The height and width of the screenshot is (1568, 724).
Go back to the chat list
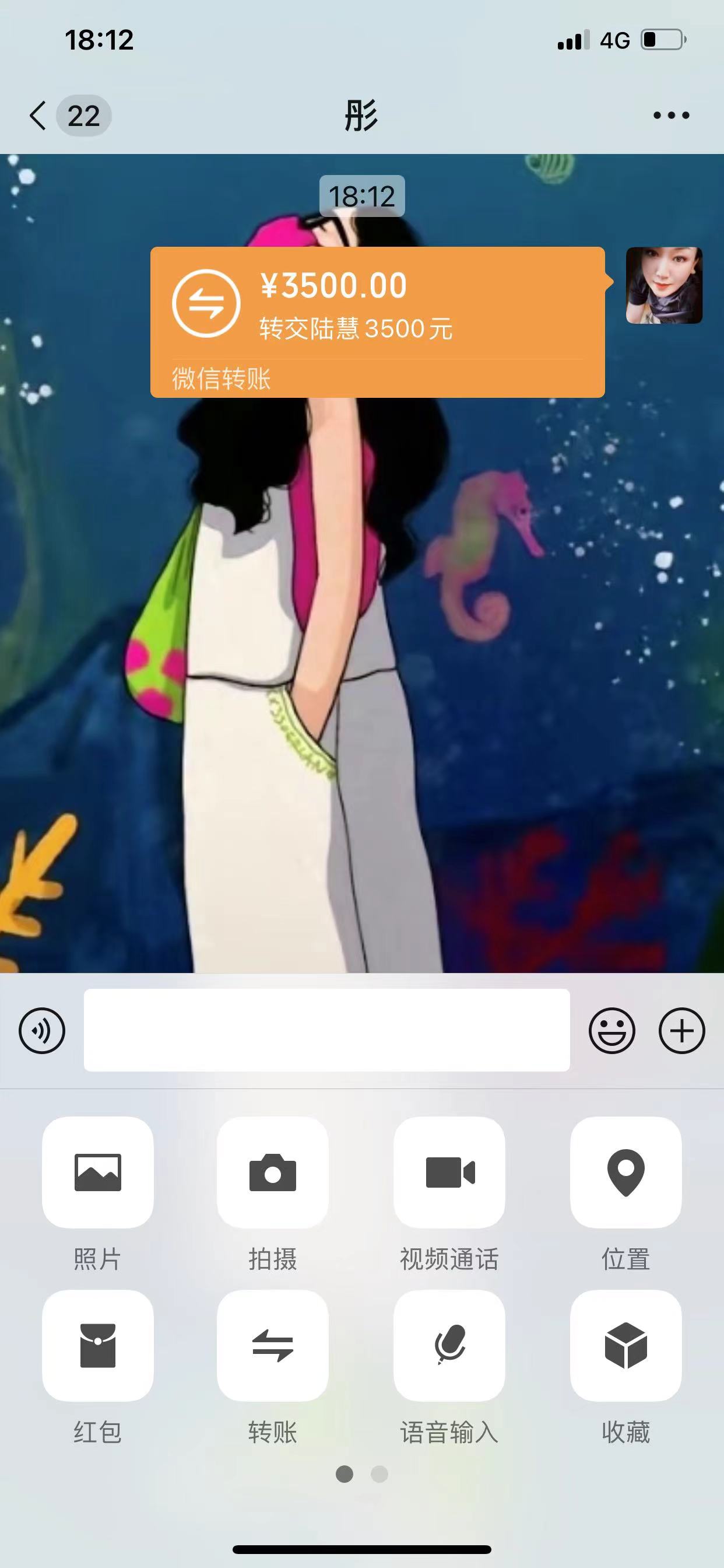click(38, 115)
